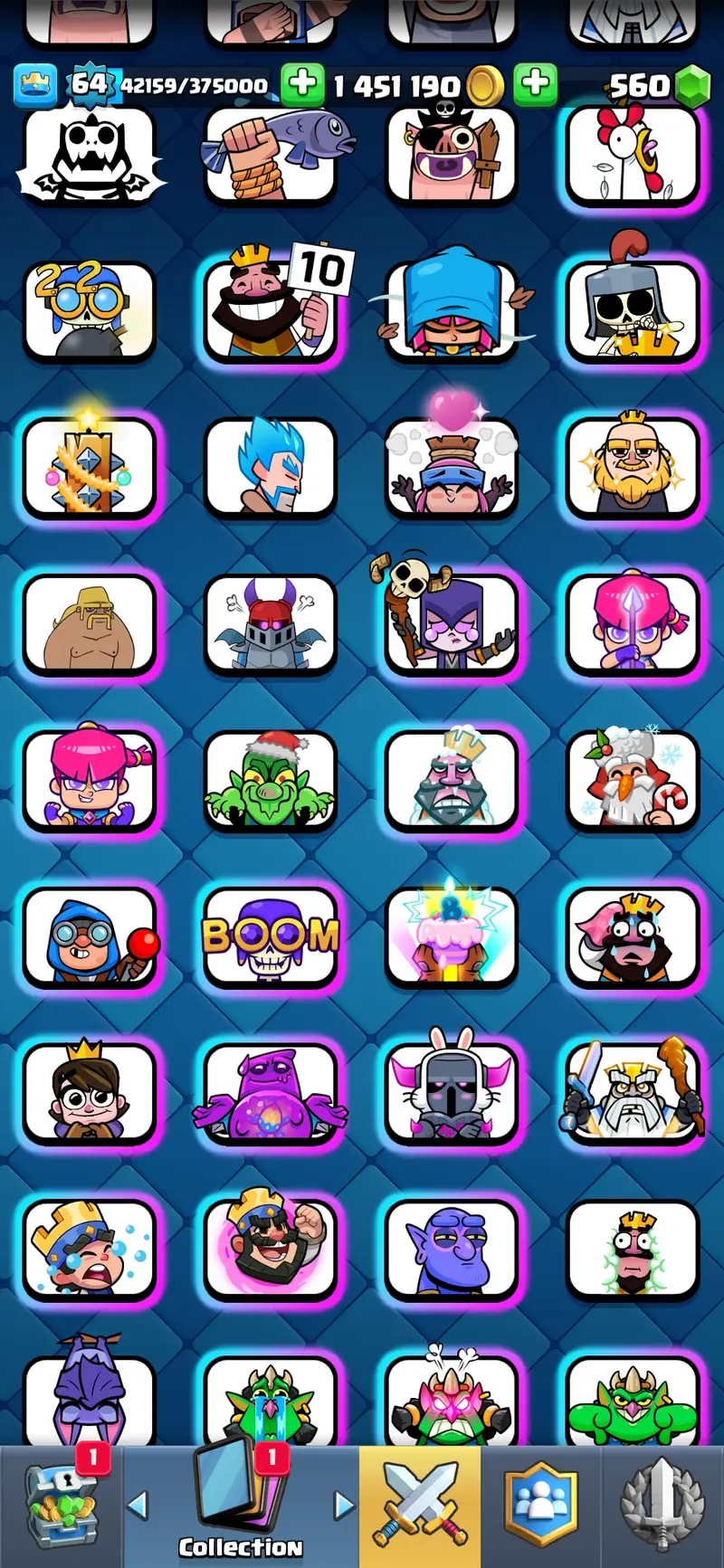Pick the purple elixir golem emote
724x1568 pixels.
pyautogui.click(x=270, y=1092)
